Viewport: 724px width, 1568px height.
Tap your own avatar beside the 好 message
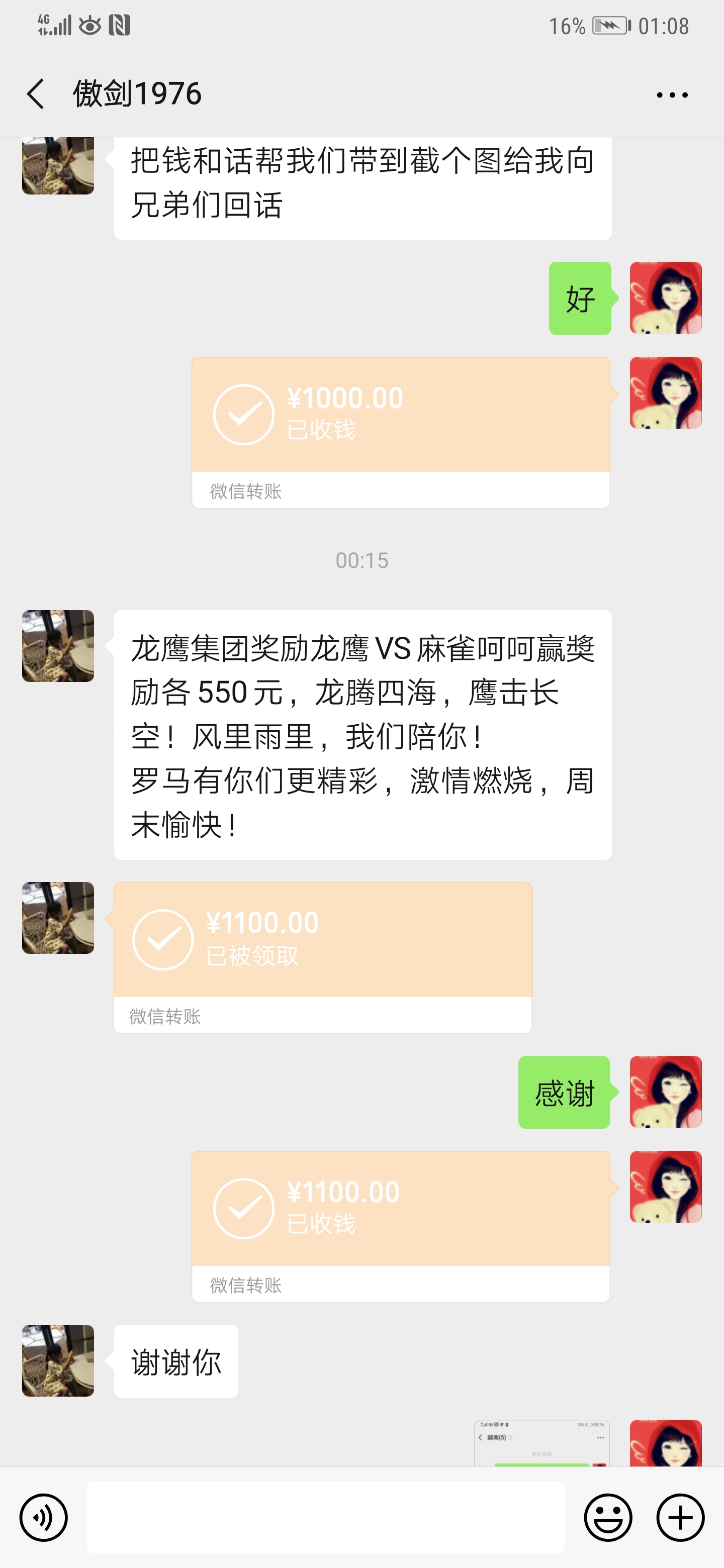click(666, 297)
